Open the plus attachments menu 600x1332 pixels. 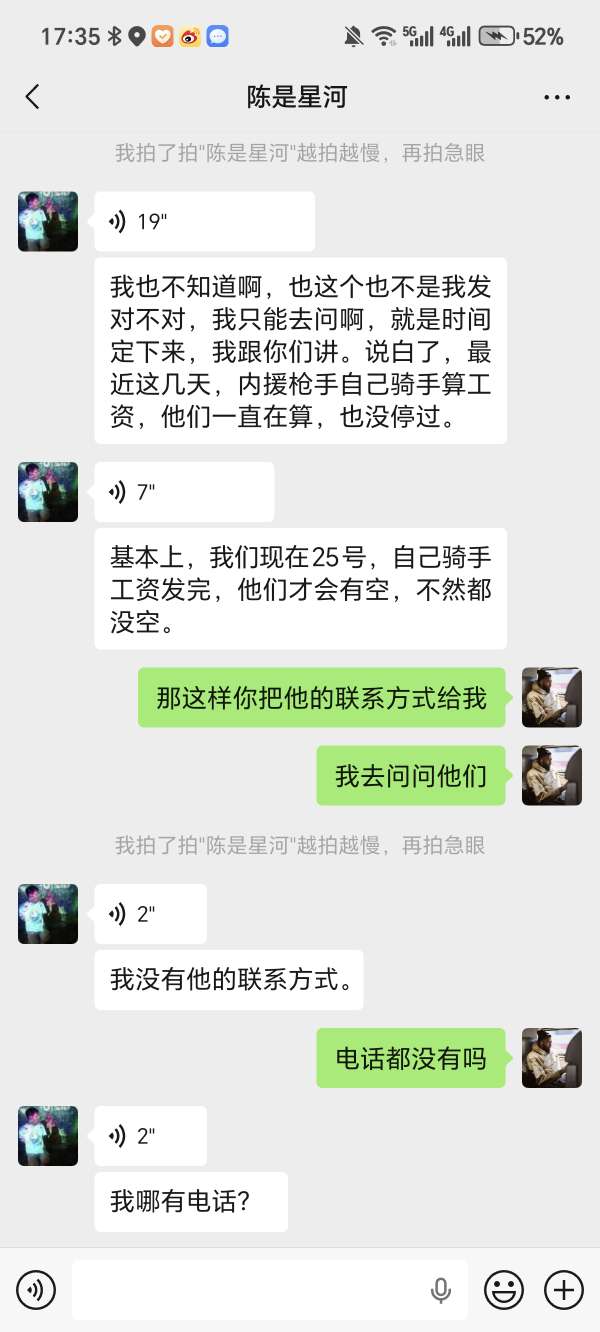(564, 1290)
